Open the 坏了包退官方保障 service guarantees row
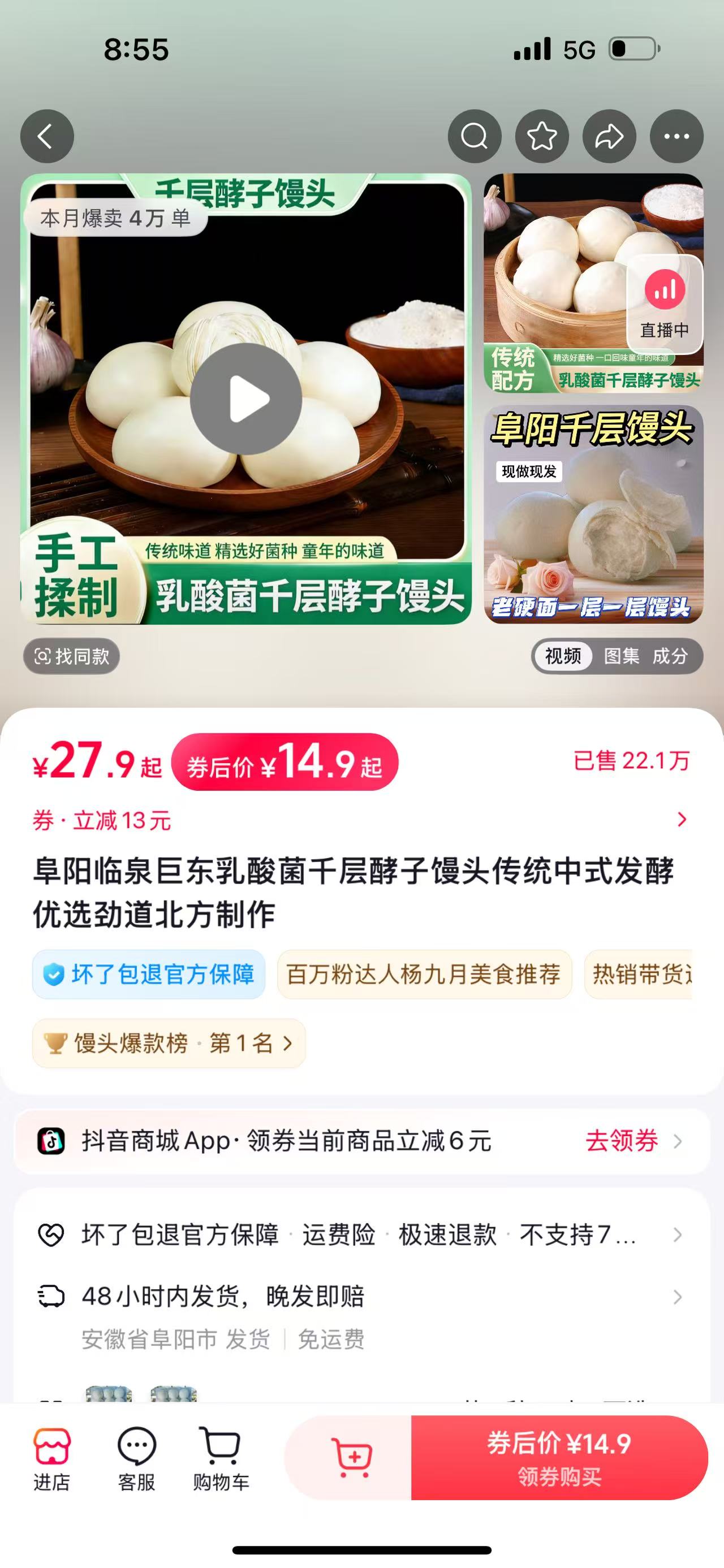The width and height of the screenshot is (724, 1568). (x=359, y=1235)
